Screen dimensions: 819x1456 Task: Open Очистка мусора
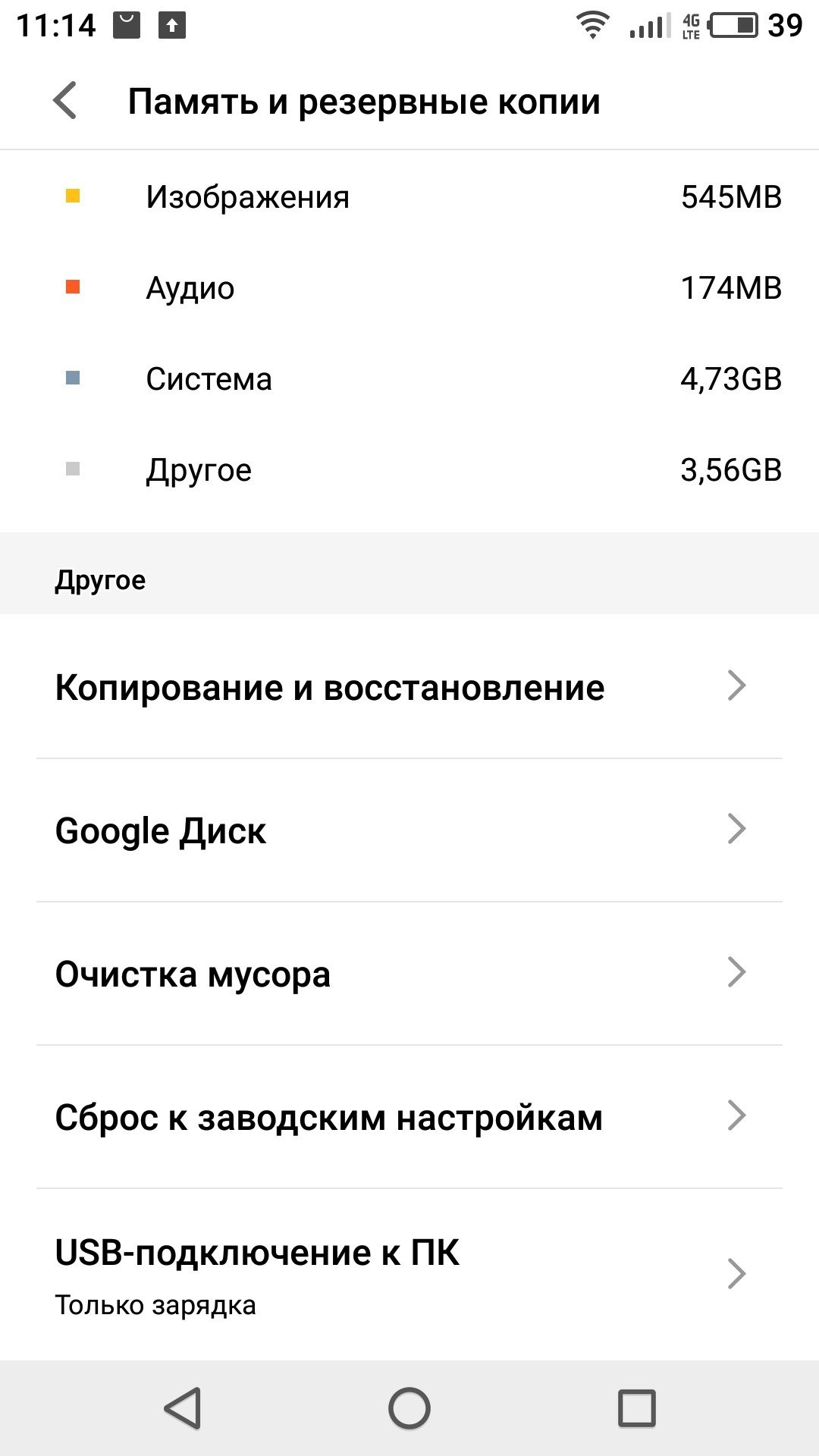[x=409, y=974]
